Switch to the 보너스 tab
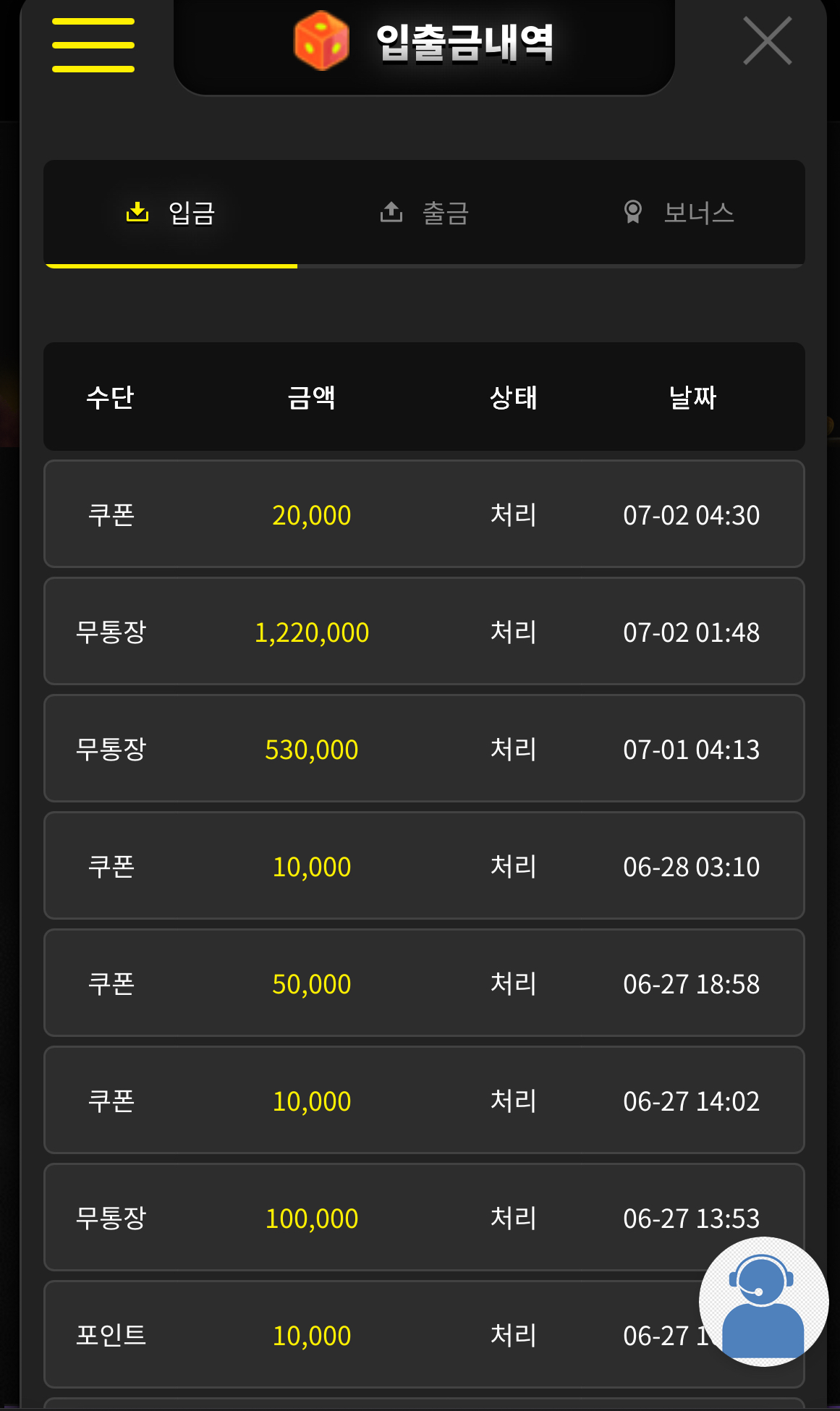This screenshot has width=840, height=1411. coord(679,213)
